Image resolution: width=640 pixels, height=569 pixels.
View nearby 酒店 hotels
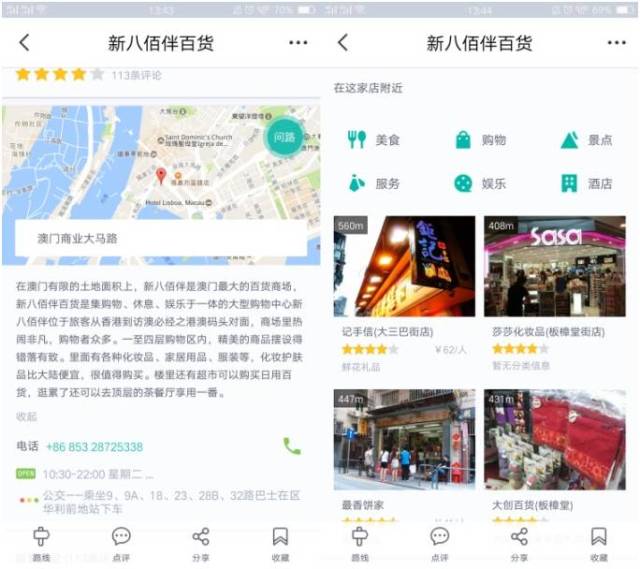click(586, 183)
